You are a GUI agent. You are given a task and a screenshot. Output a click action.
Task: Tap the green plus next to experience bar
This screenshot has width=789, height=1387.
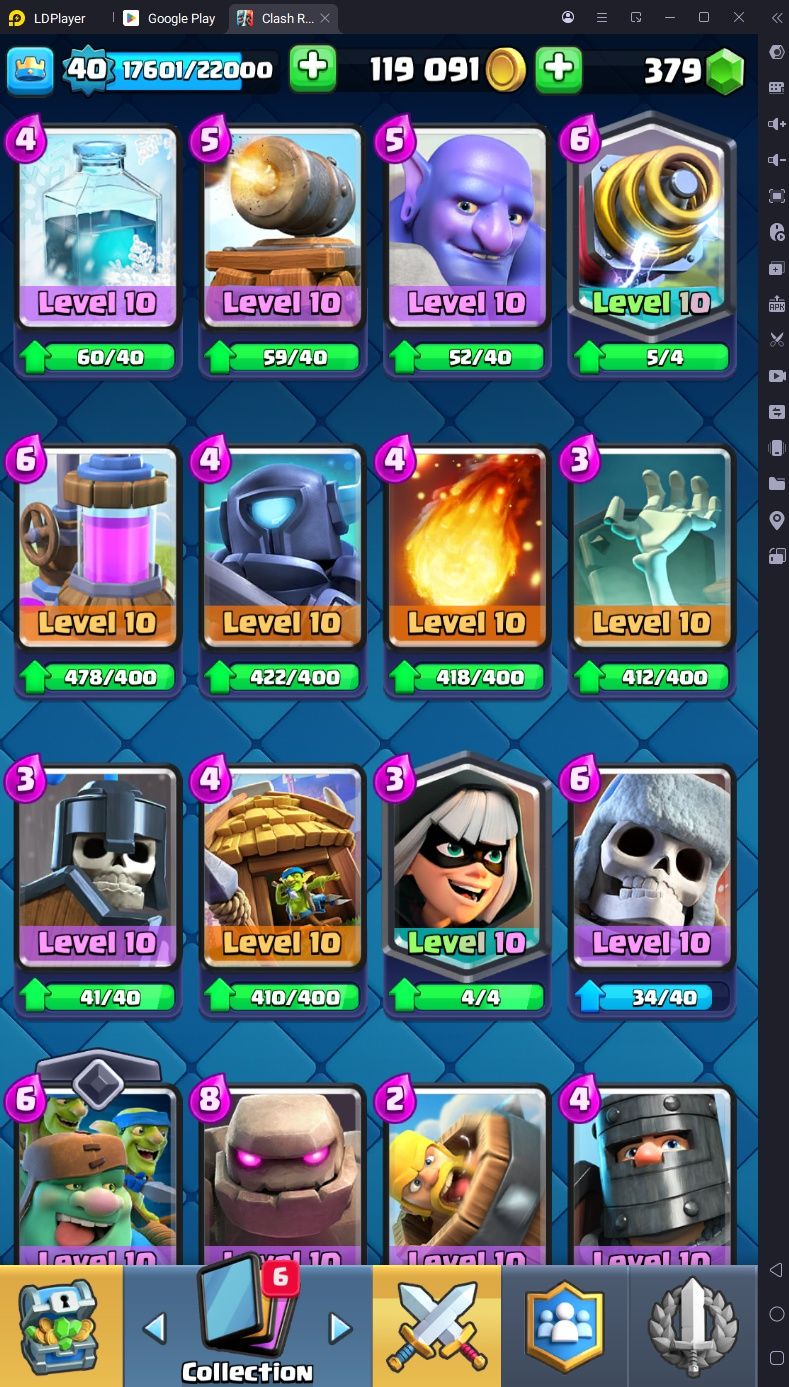click(313, 68)
